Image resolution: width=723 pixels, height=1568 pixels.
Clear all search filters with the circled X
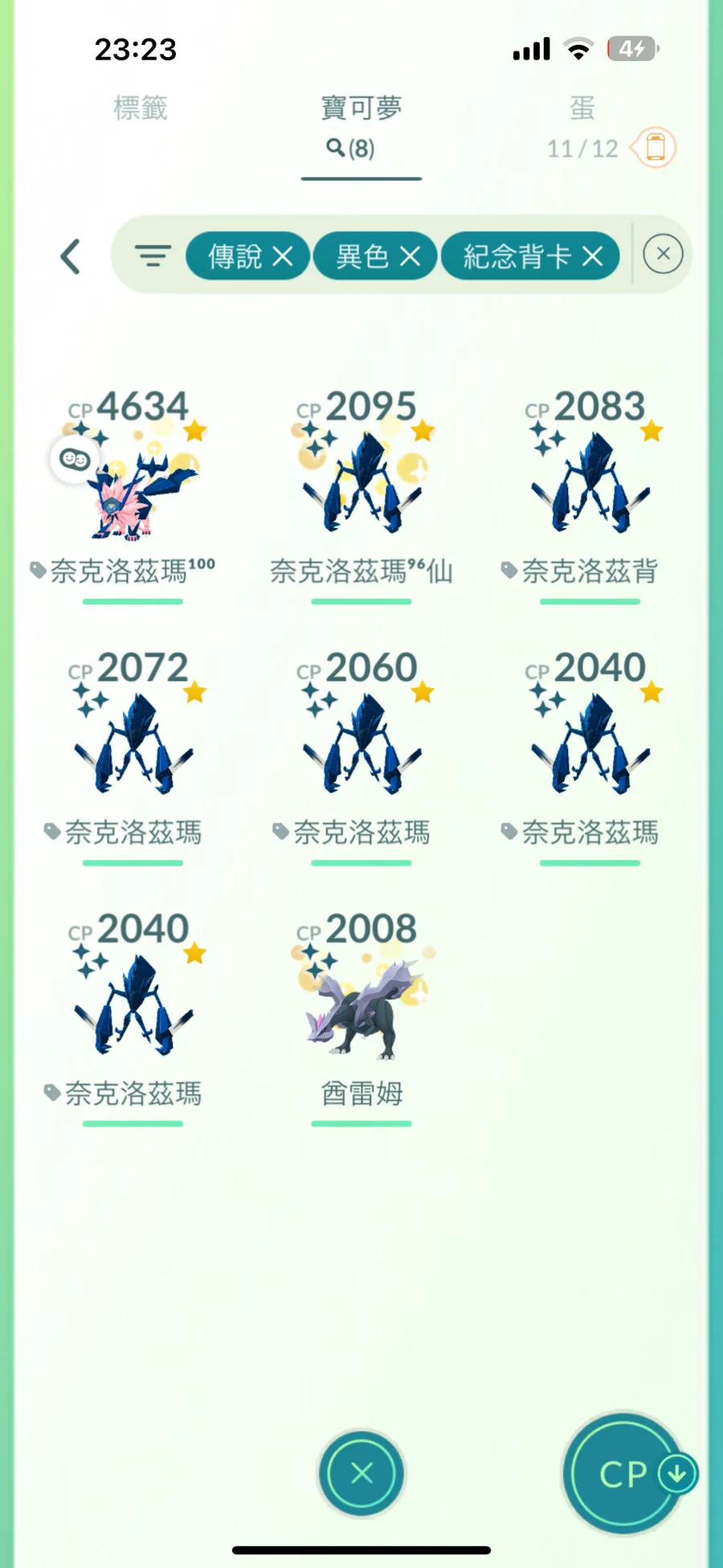click(663, 255)
